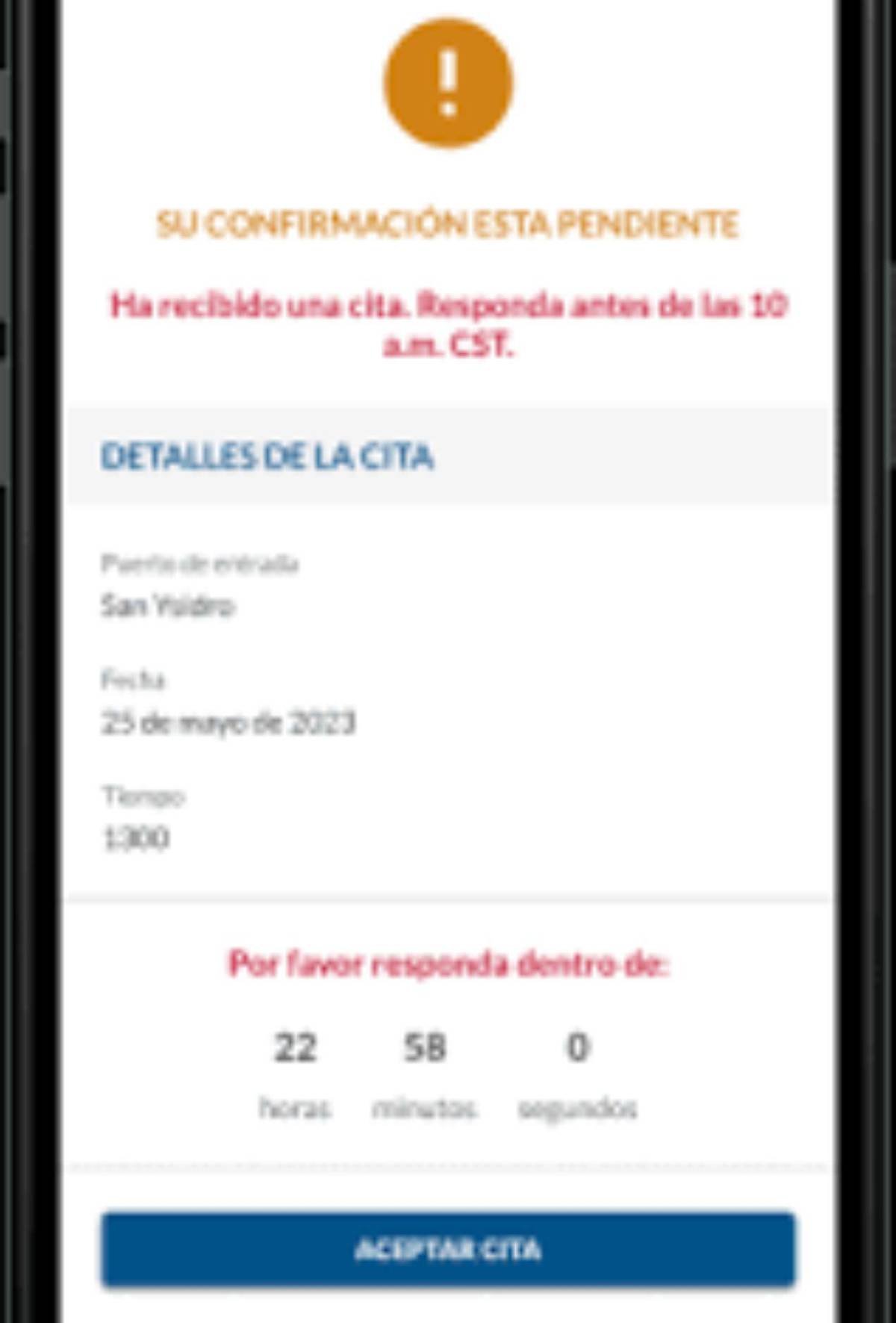Tap the Aceptar Cita button
The width and height of the screenshot is (896, 1323).
point(448,1249)
